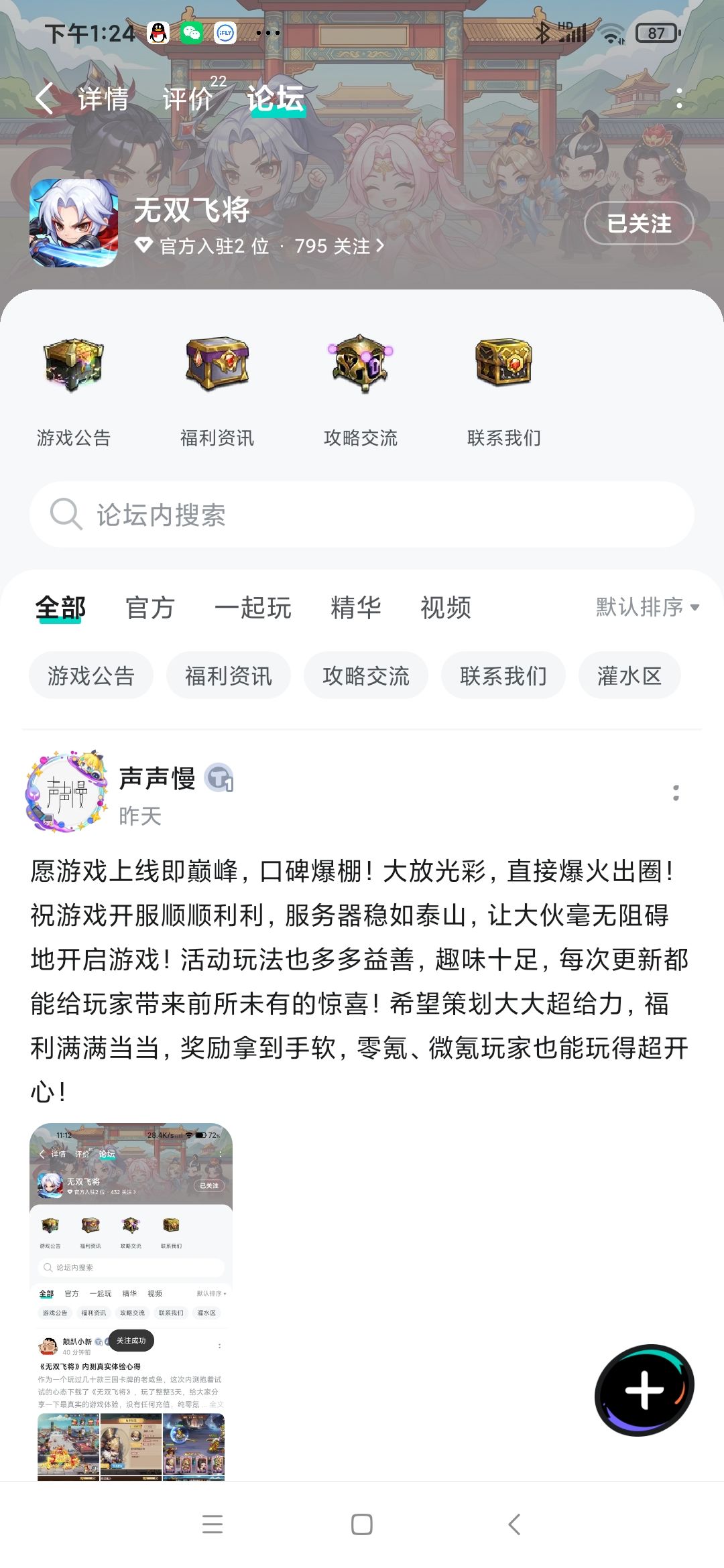Open options menu on 声声慢's post
Screen dimensions: 724x1568
coord(676,793)
